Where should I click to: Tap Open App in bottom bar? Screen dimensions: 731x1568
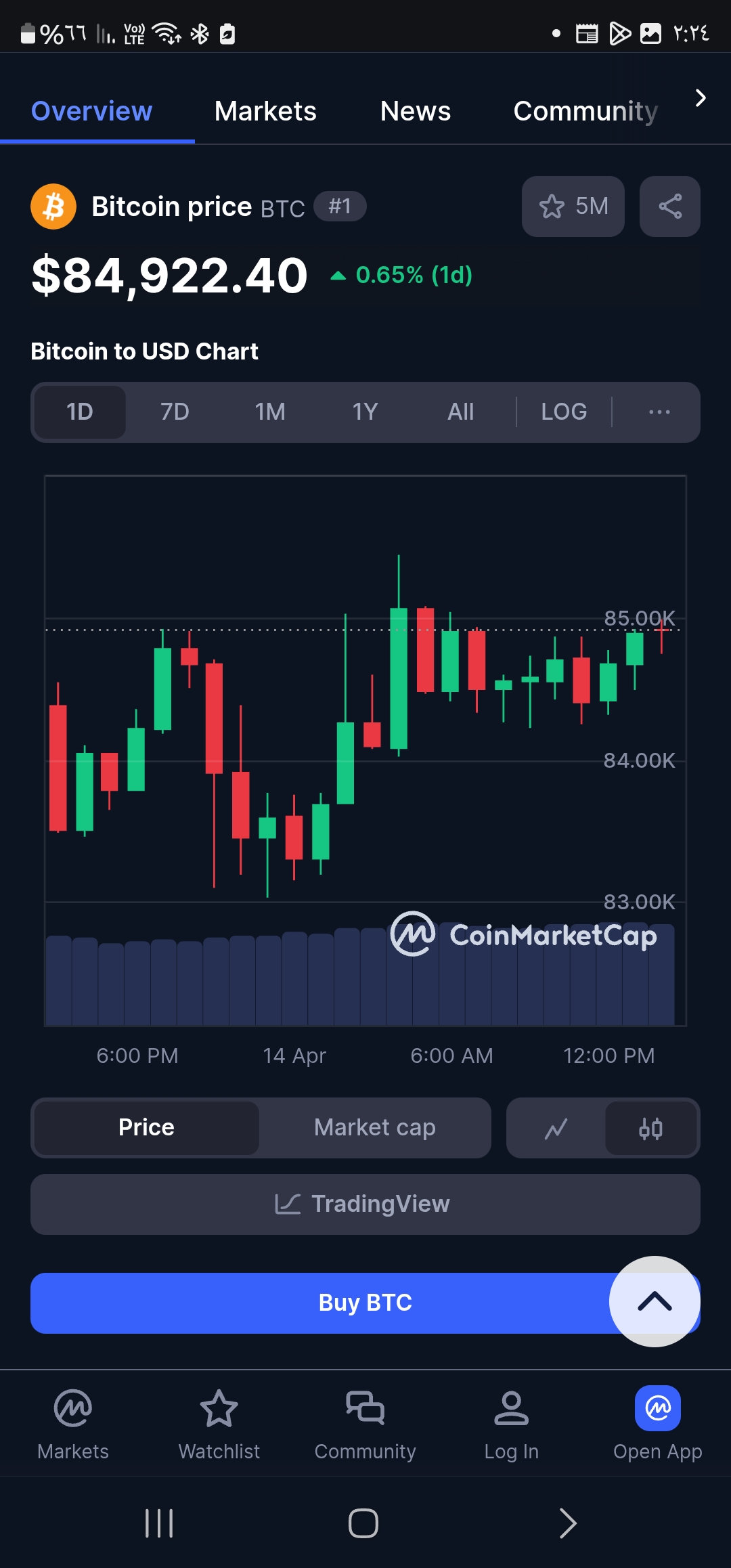click(x=657, y=1423)
